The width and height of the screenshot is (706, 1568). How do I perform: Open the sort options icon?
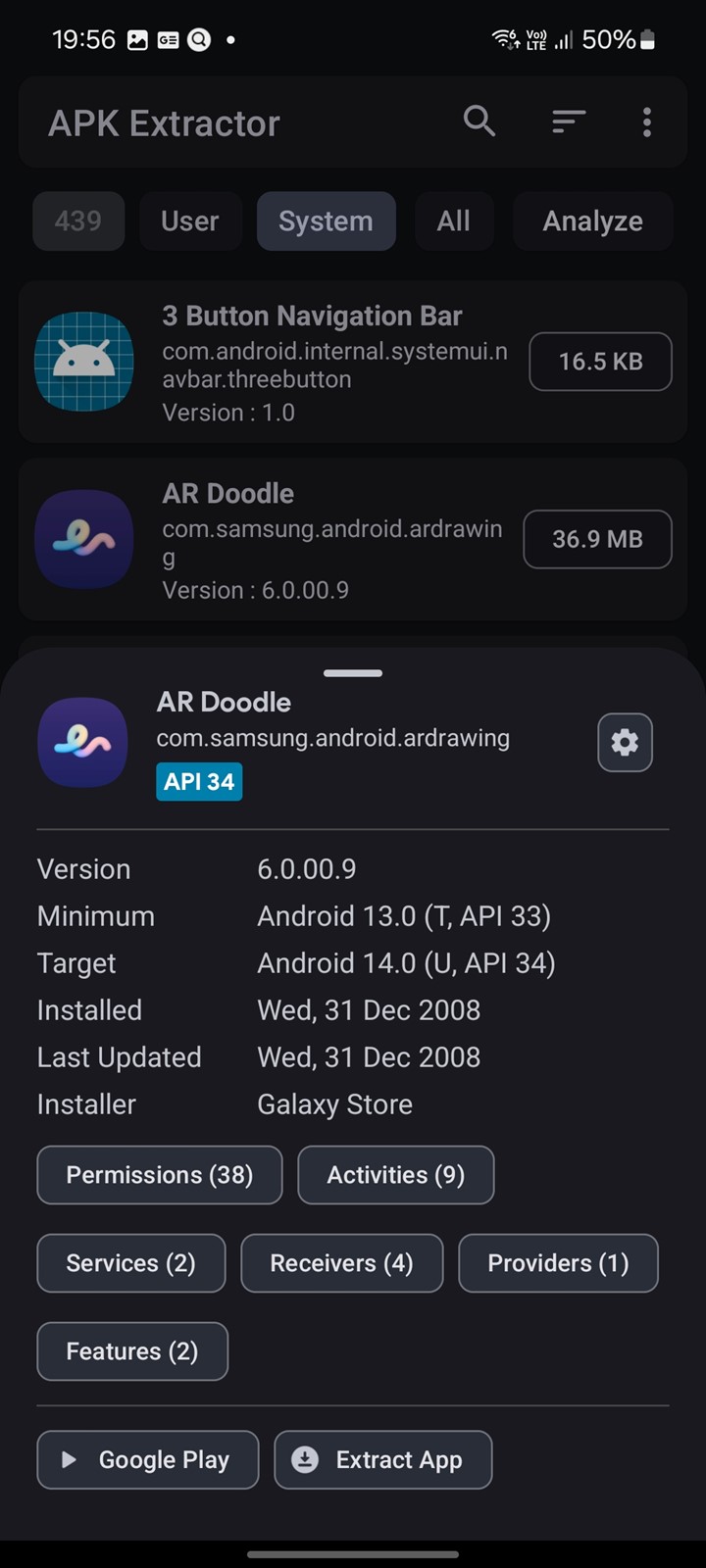569,122
